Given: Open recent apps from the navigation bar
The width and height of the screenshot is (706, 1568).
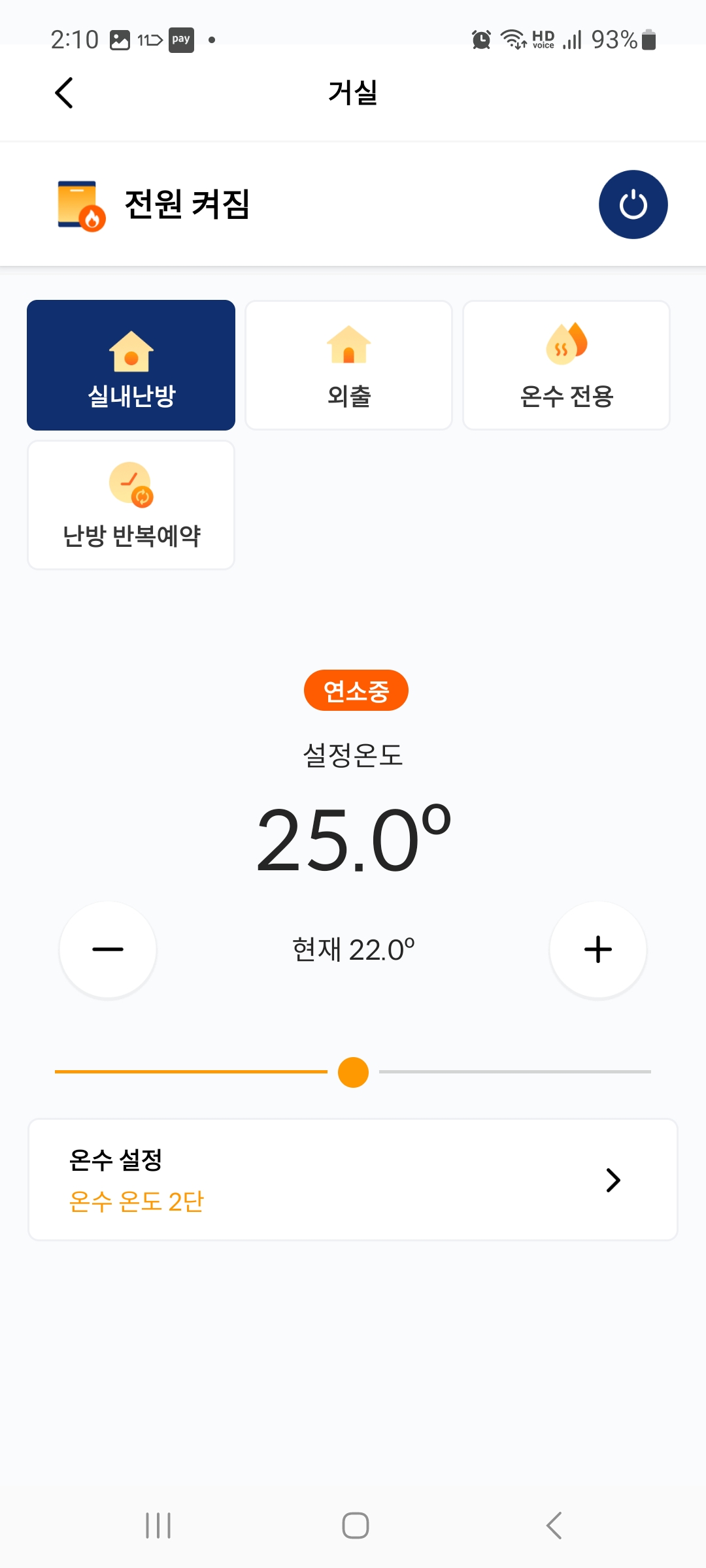Looking at the screenshot, I should (158, 1526).
